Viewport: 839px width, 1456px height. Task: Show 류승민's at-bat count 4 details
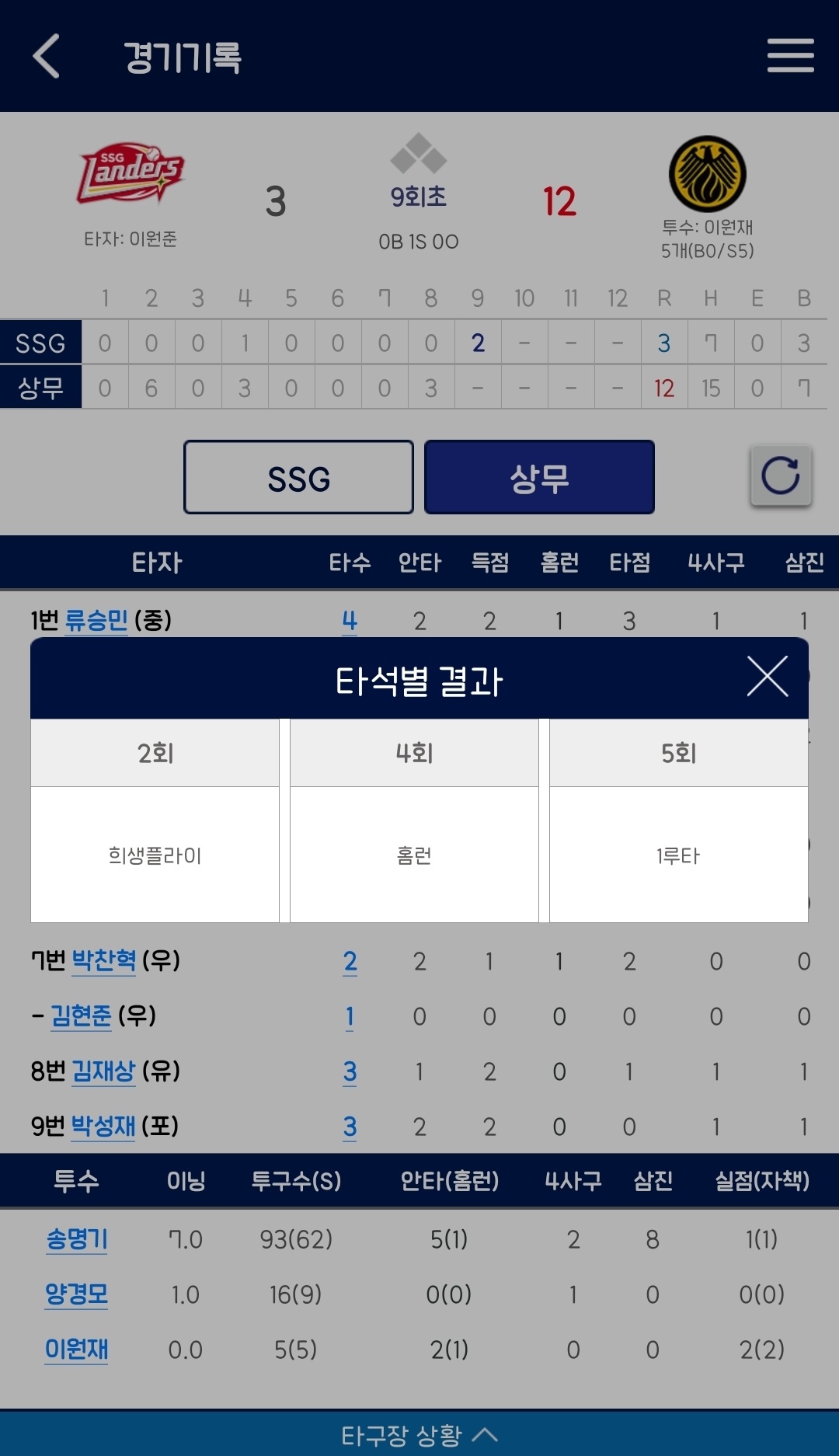pyautogui.click(x=350, y=621)
